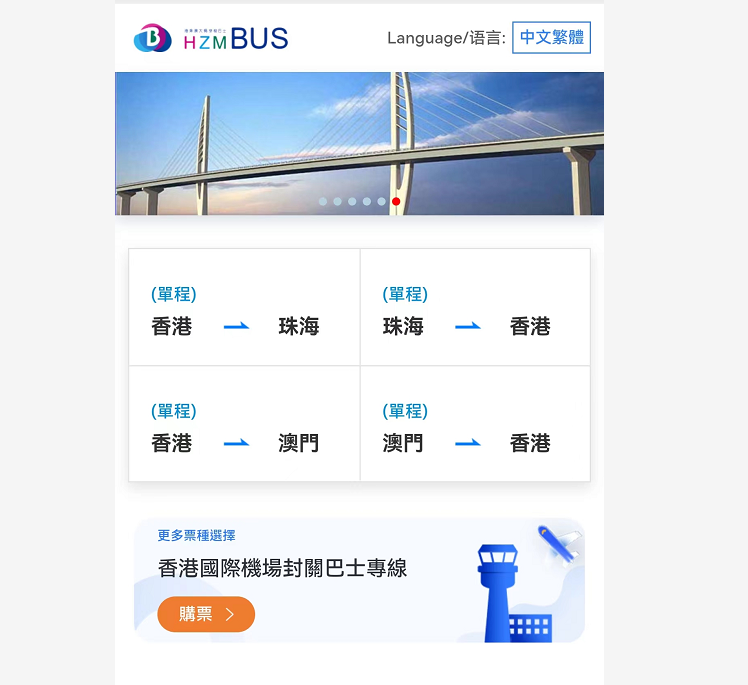
Task: Switch language to 中文繁體
Action: coord(551,38)
